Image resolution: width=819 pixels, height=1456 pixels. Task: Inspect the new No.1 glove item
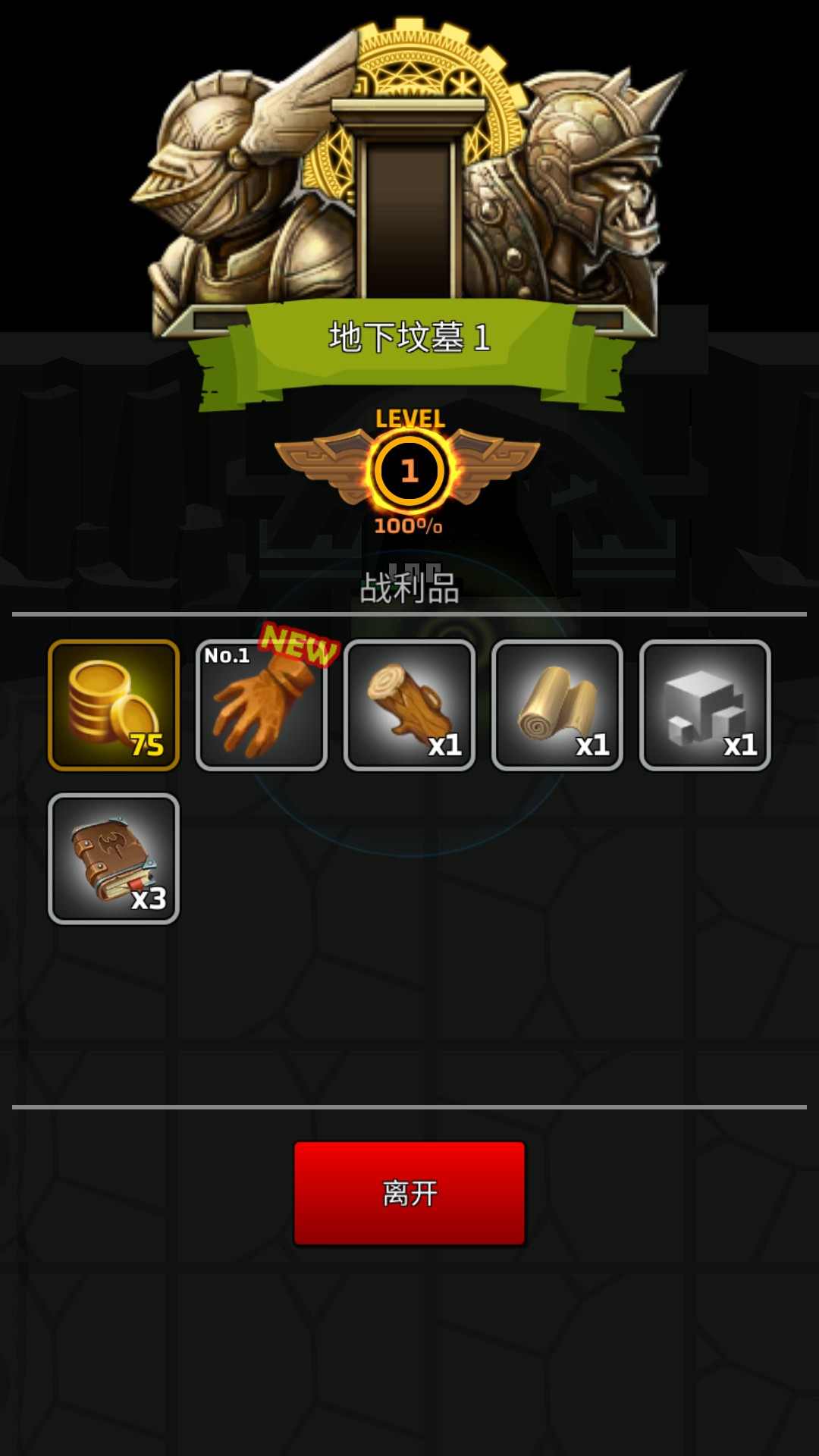(x=262, y=705)
